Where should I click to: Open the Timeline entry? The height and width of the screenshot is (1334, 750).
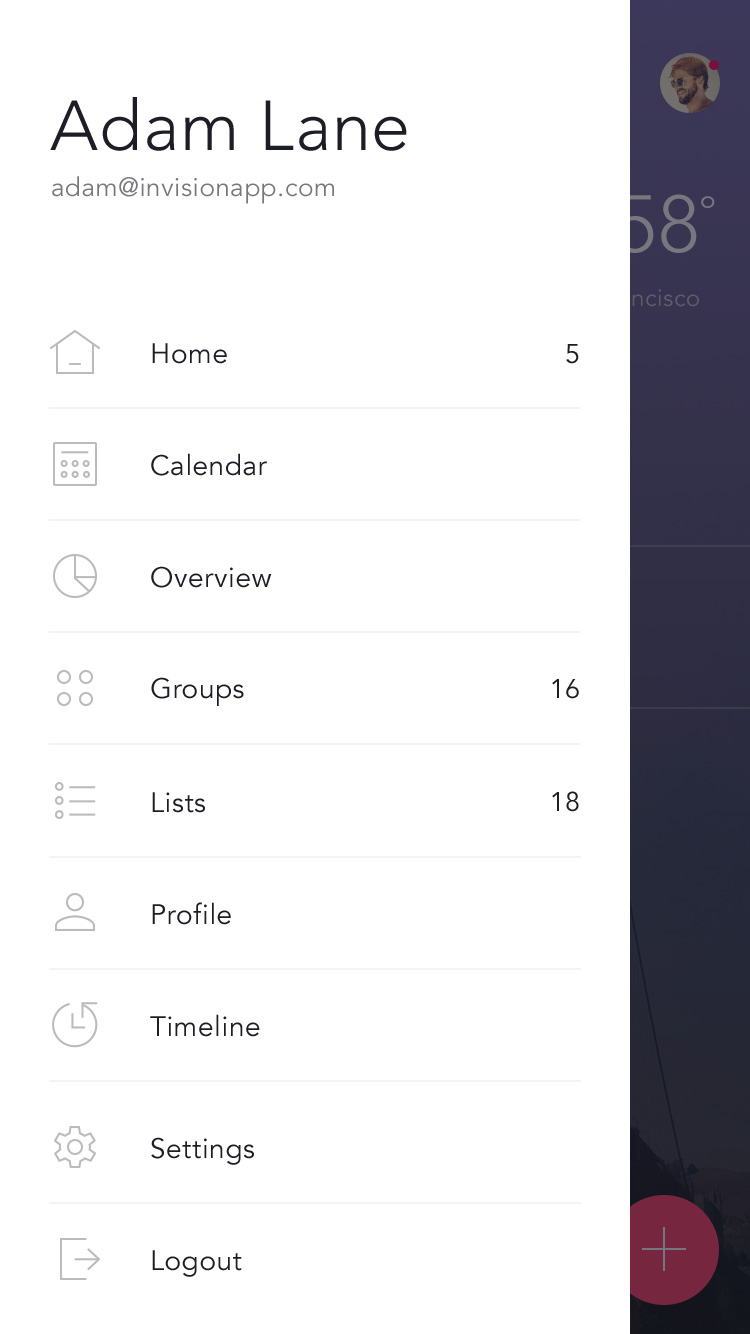314,1026
